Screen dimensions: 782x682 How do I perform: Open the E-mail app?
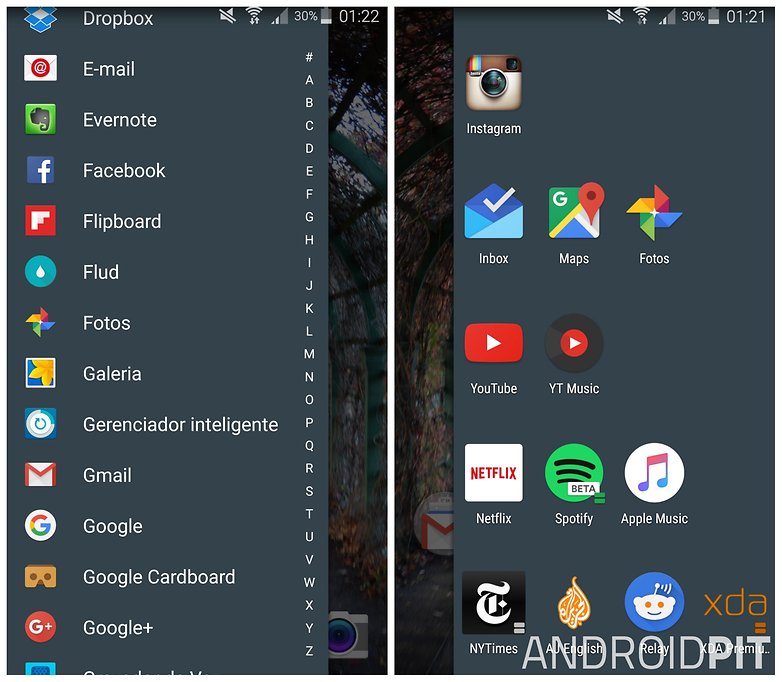coord(108,69)
